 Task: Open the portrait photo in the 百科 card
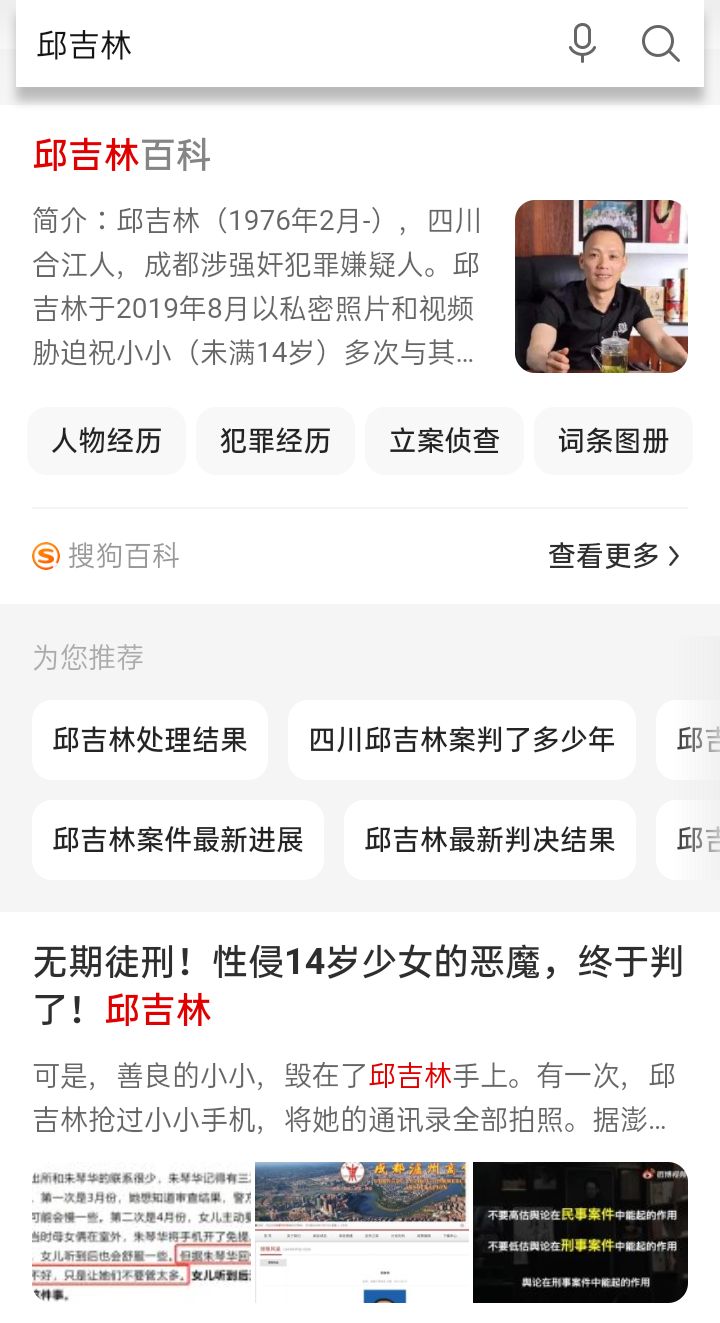click(601, 286)
